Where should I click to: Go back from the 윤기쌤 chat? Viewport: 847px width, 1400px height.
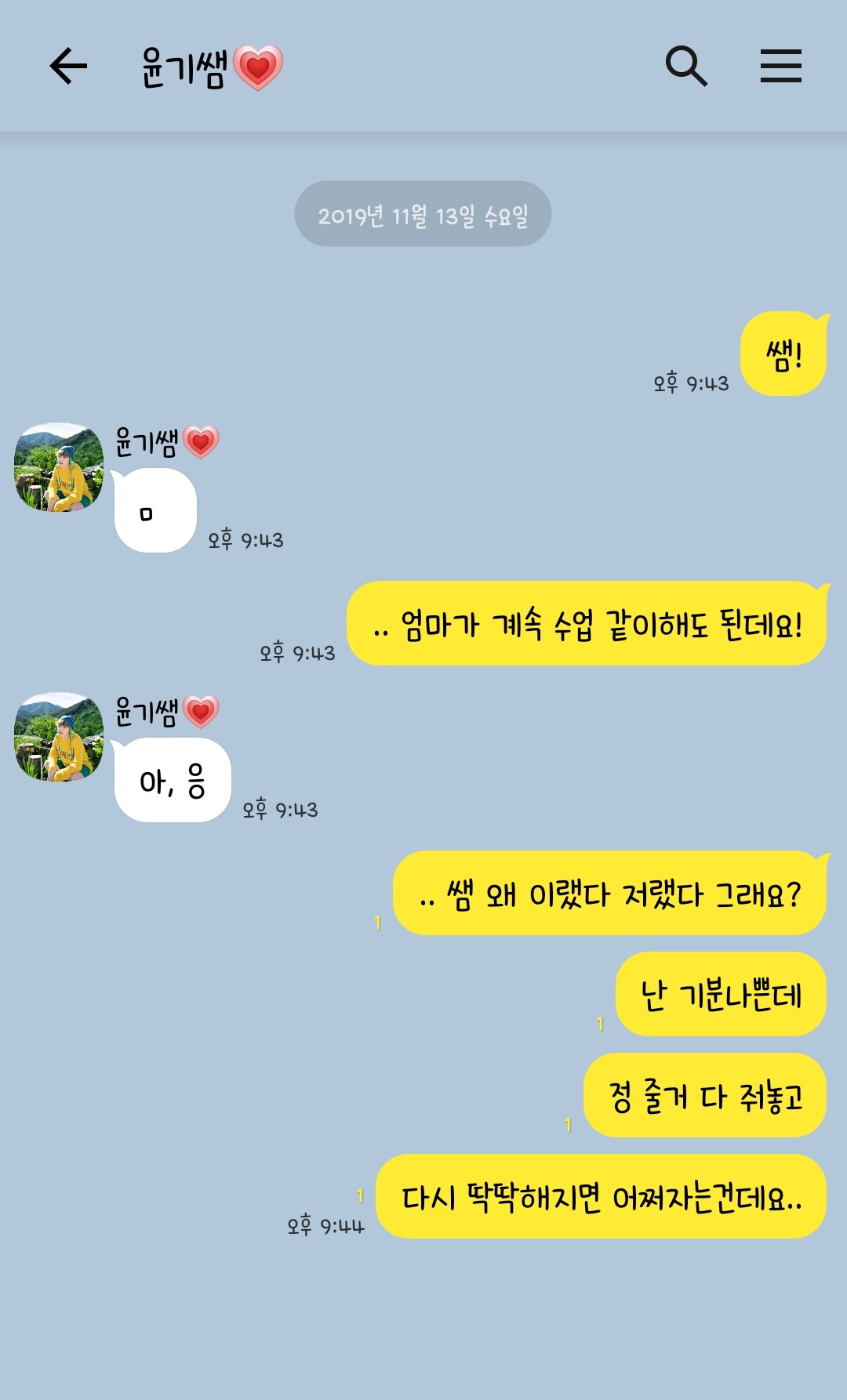click(x=68, y=66)
